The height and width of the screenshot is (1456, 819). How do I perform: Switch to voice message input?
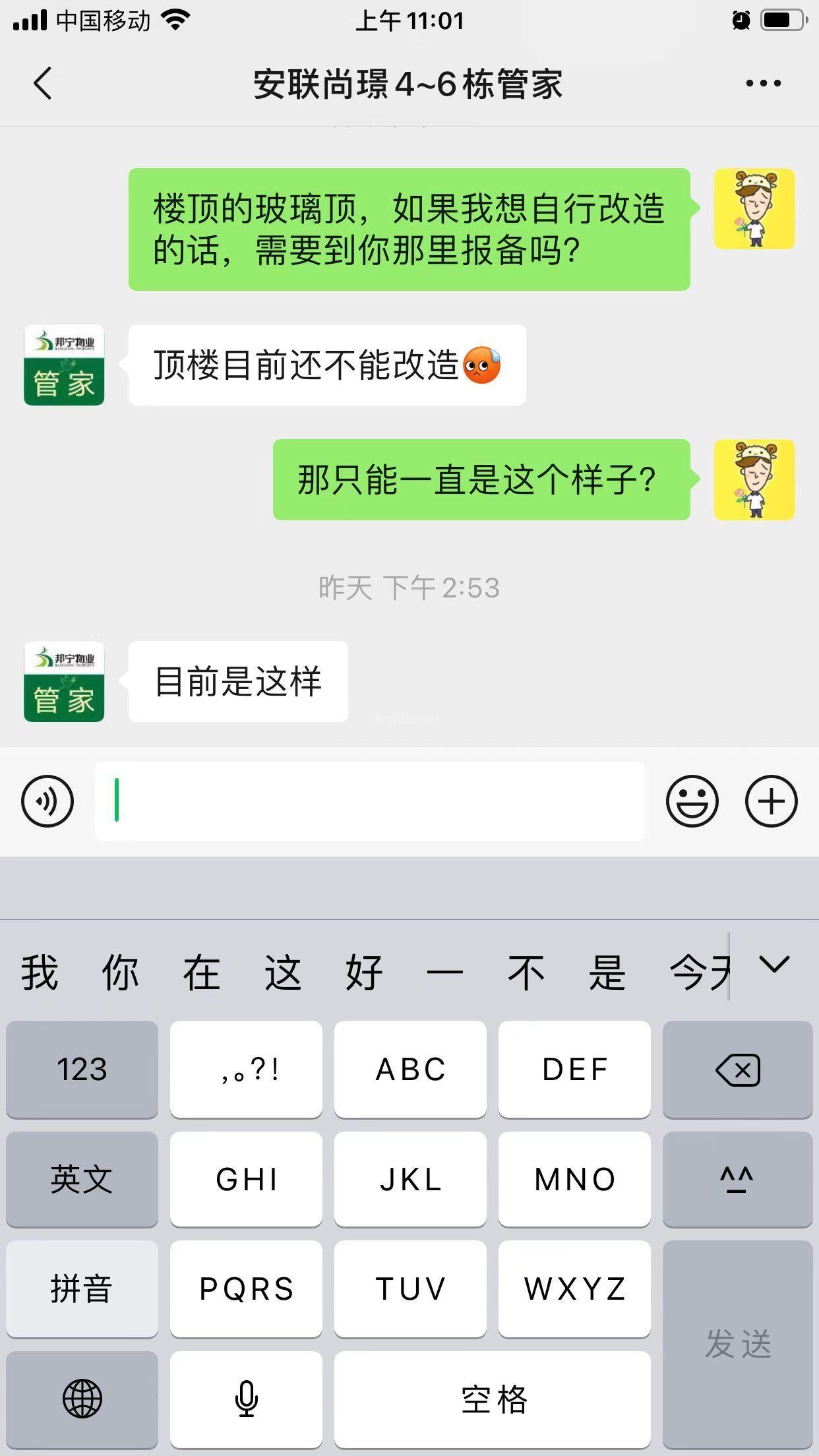(47, 801)
